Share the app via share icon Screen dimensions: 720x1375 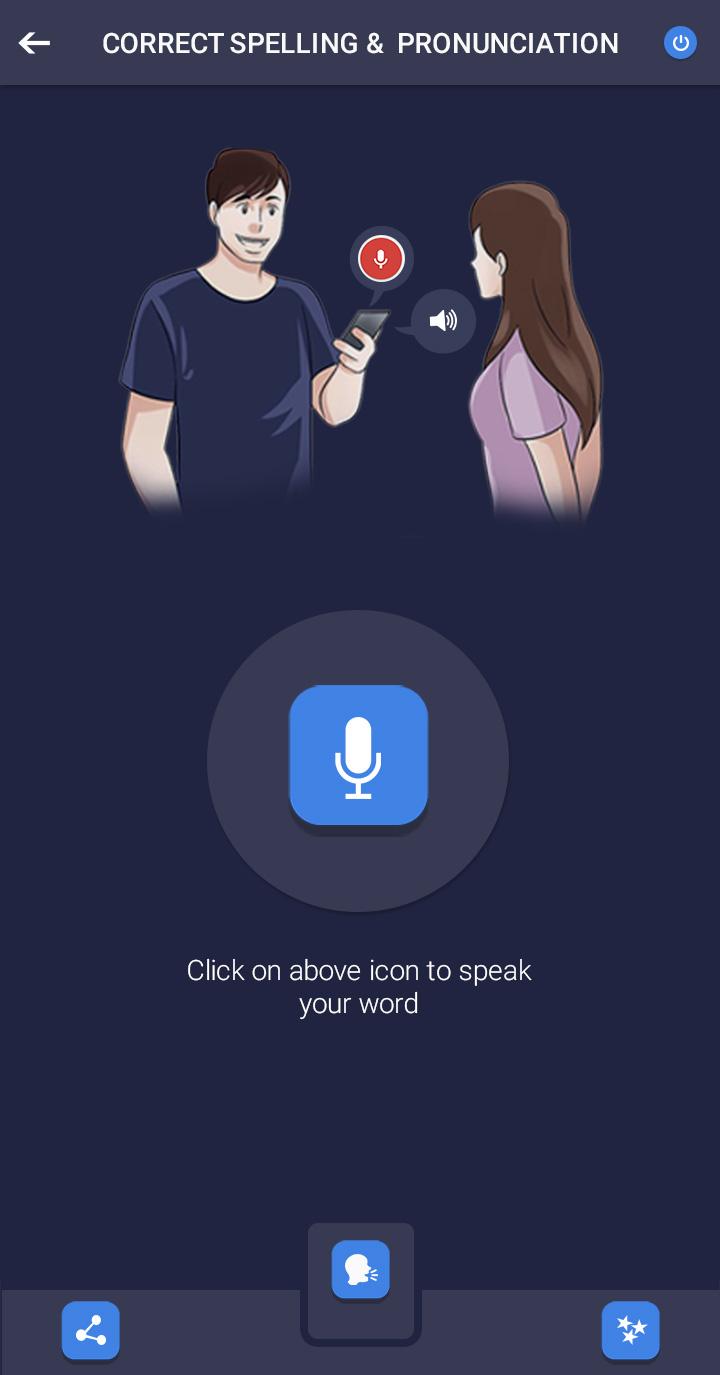(91, 1330)
